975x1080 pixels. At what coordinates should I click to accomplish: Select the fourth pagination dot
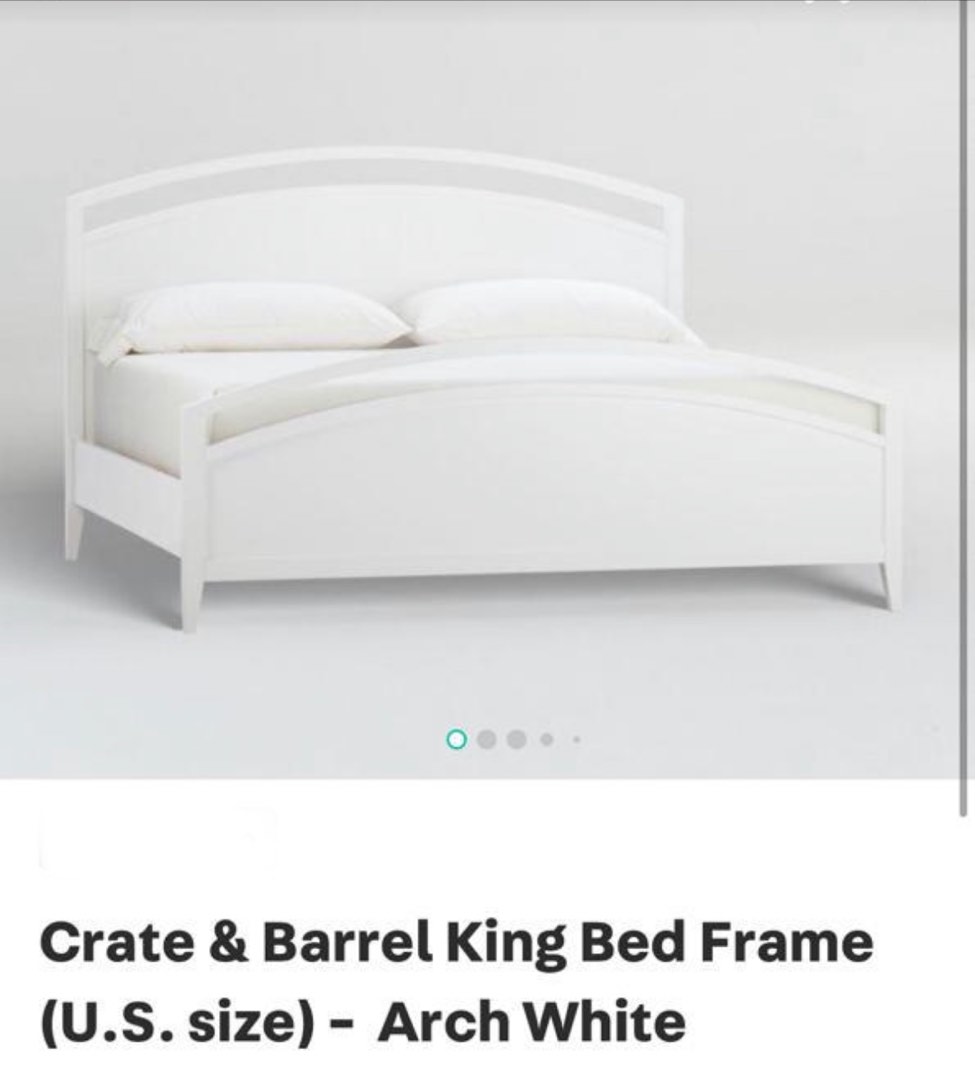click(x=546, y=739)
